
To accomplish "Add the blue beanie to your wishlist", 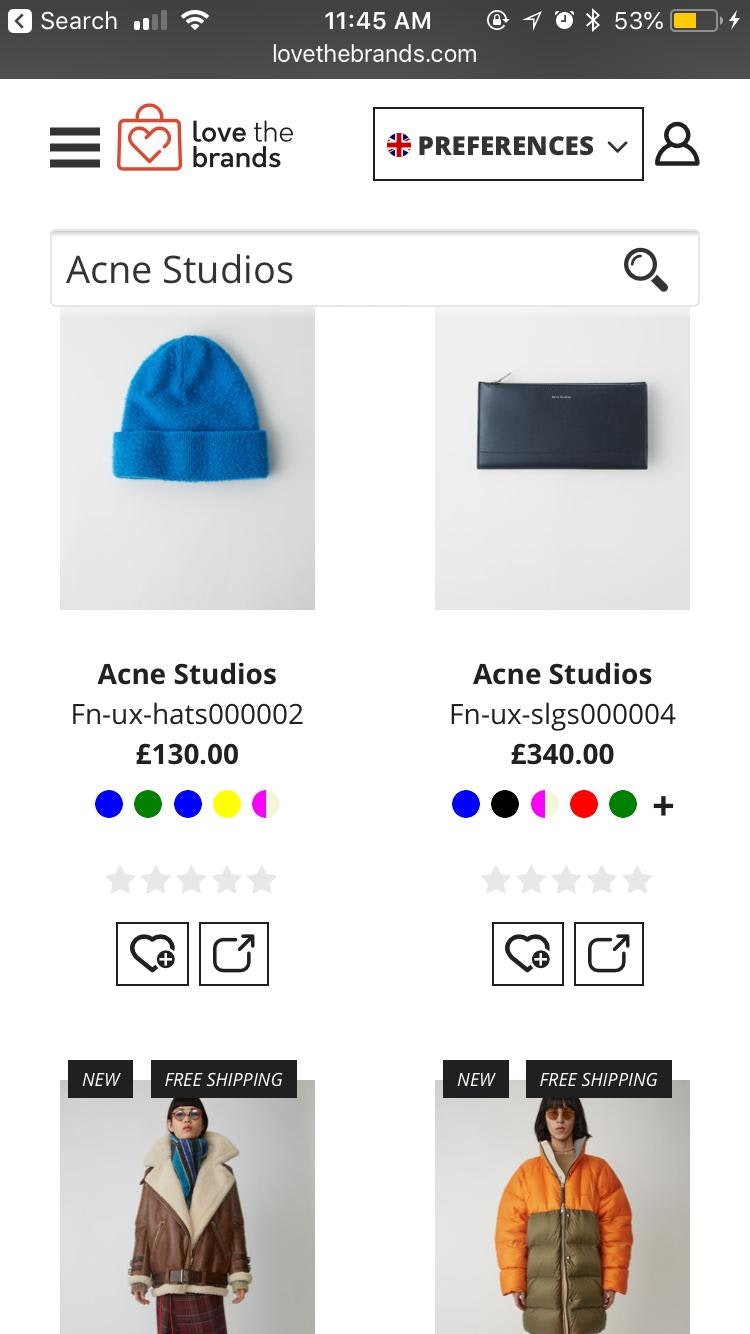I will (x=152, y=954).
